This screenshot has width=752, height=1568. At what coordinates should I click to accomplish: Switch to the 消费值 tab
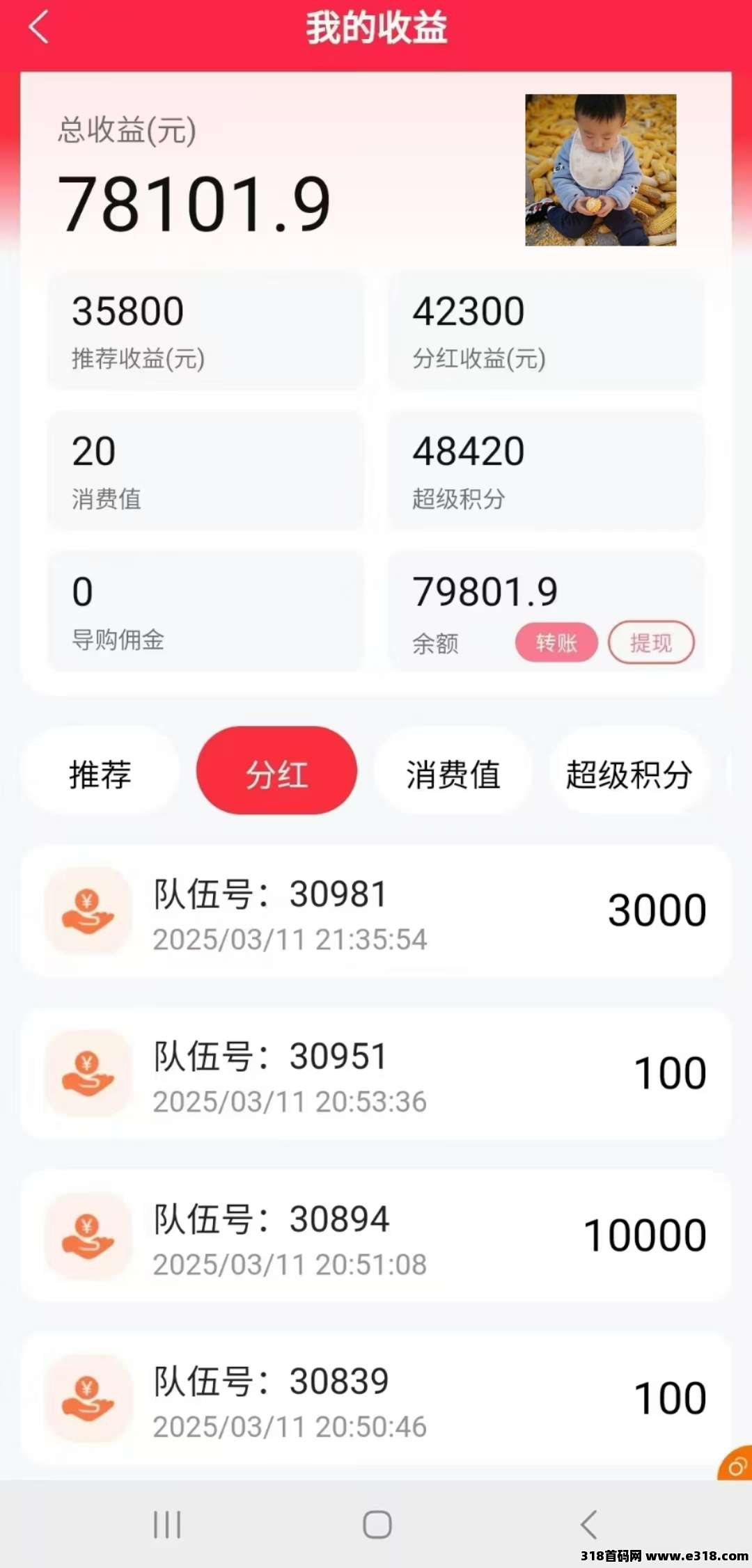coord(453,773)
